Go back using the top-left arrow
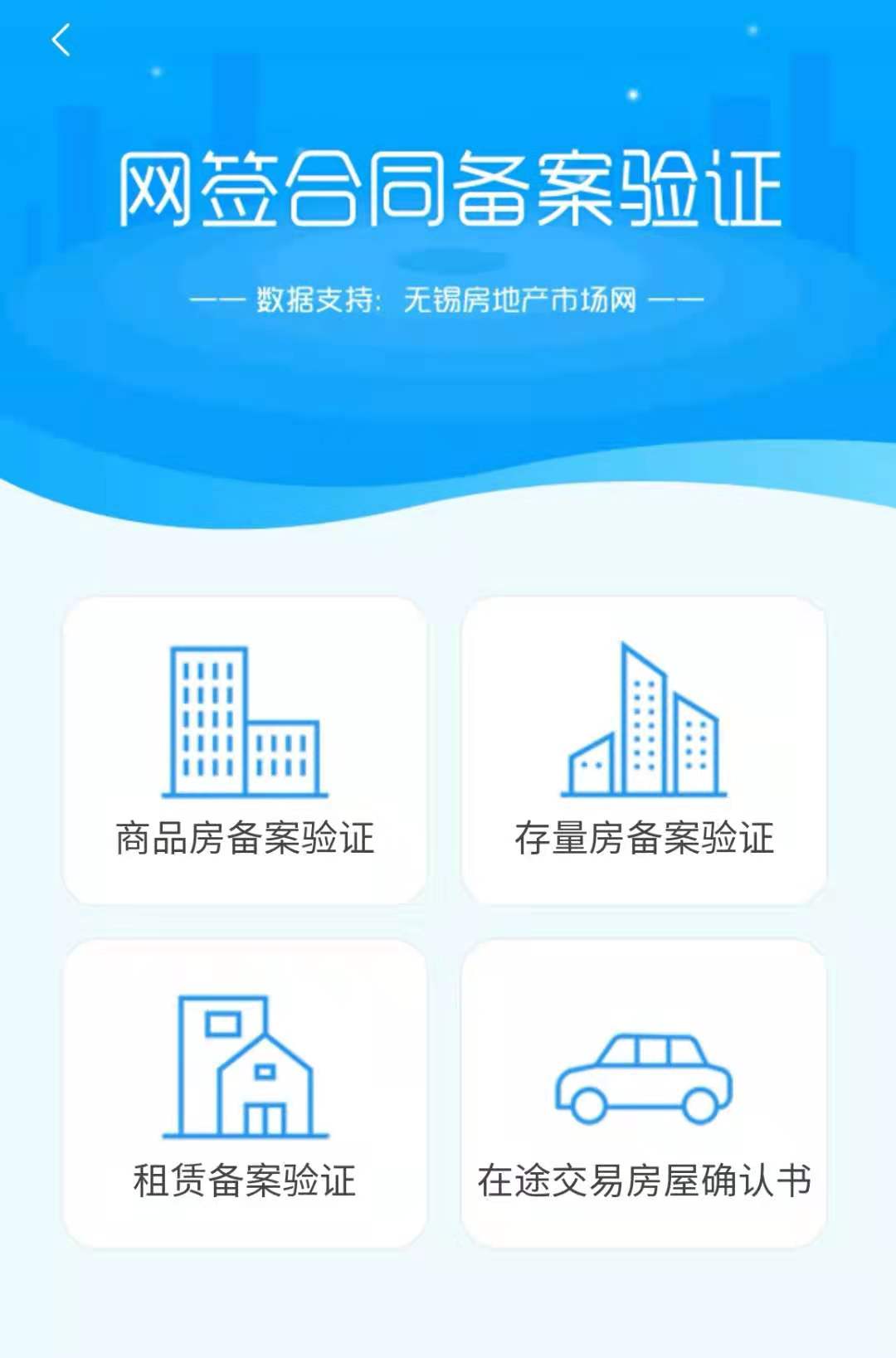The image size is (896, 1358). coord(61,40)
